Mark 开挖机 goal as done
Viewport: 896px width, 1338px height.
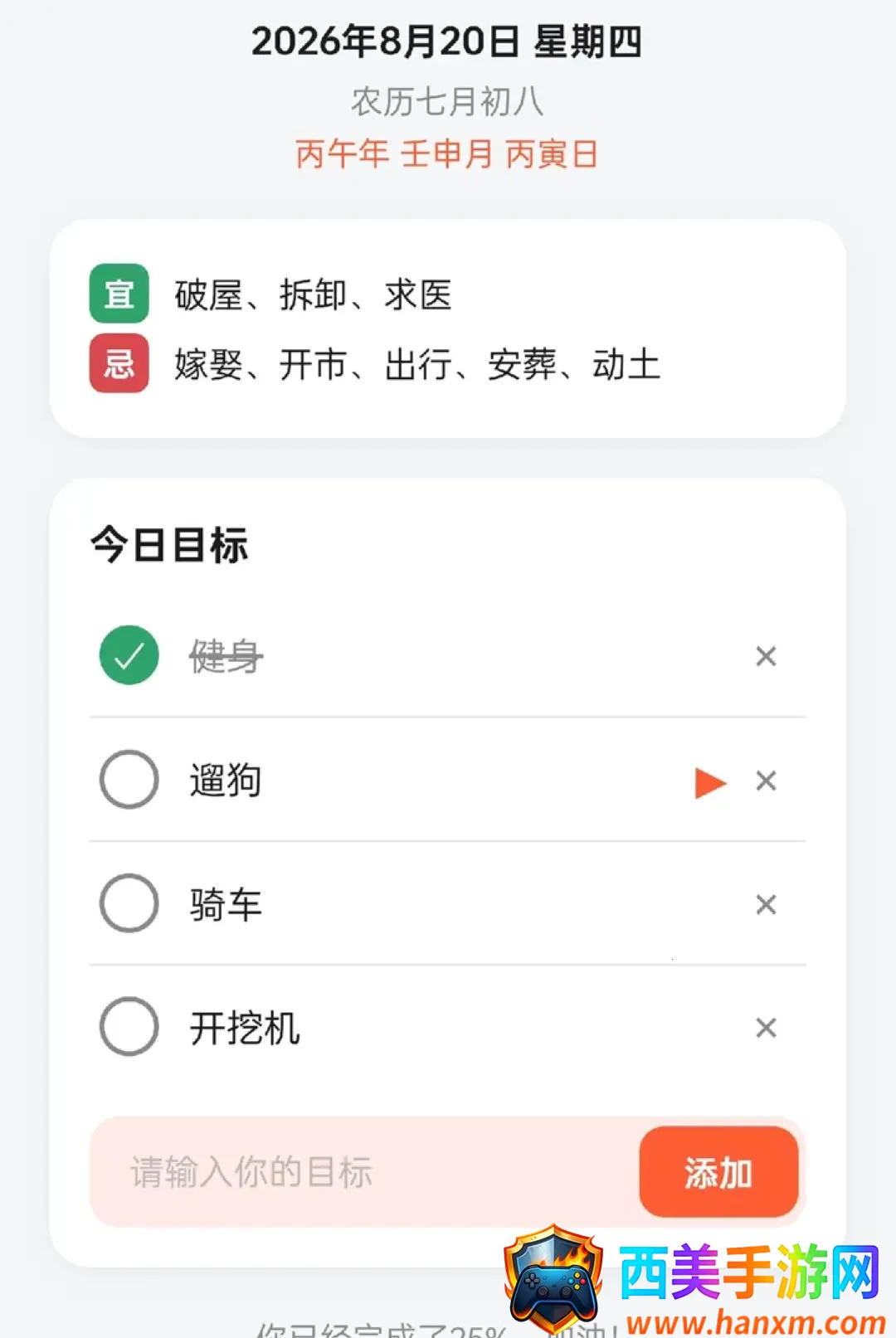click(129, 1027)
